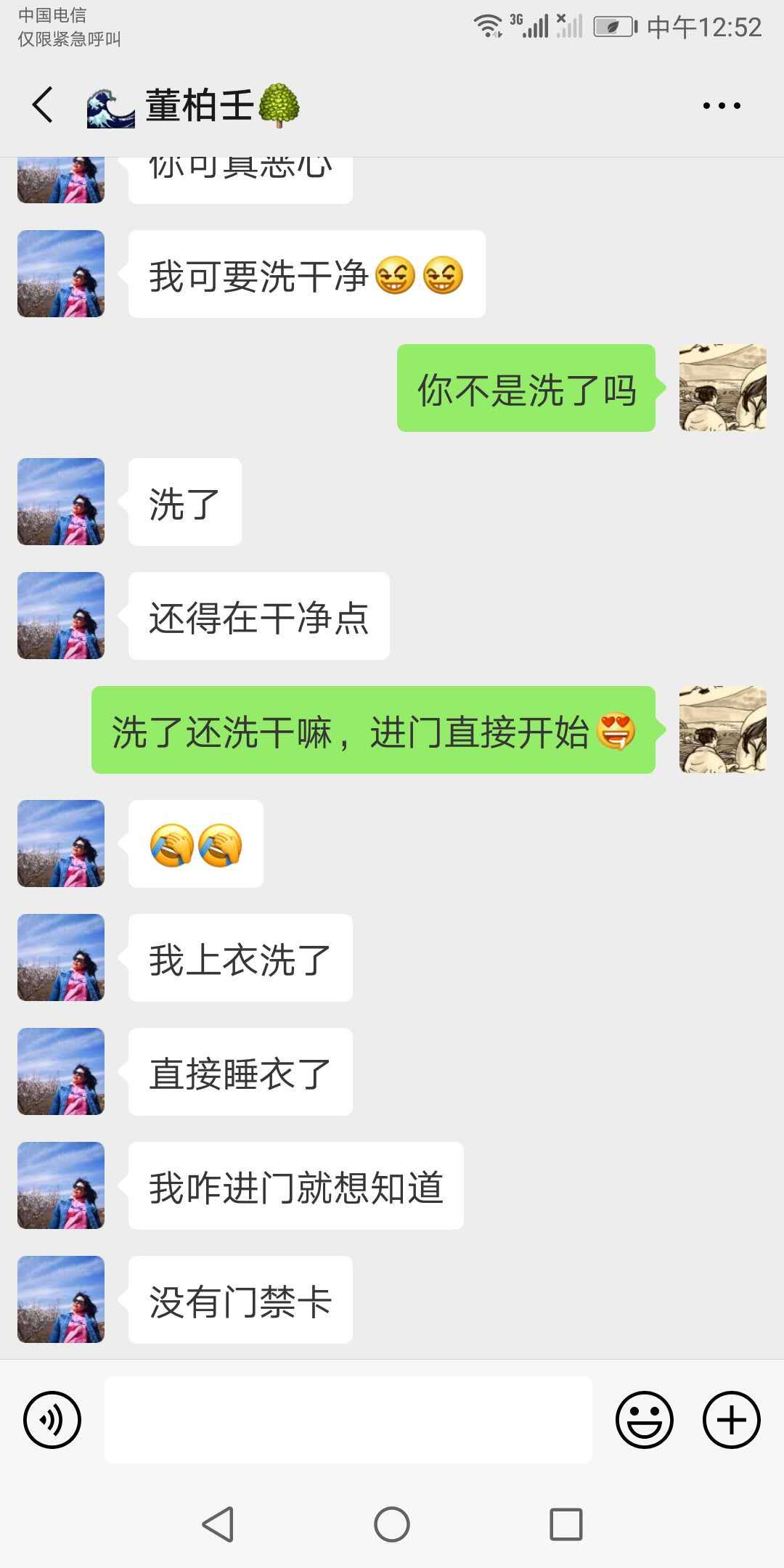Image resolution: width=784 pixels, height=1568 pixels.
Task: Tap the bubble 我咋进门就想知道
Action: click(294, 1185)
